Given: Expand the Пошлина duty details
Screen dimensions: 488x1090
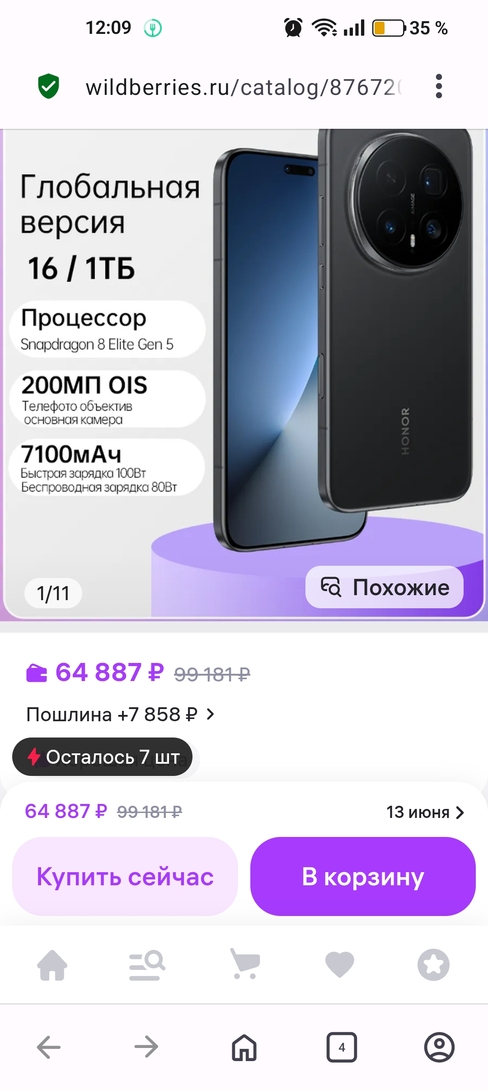Looking at the screenshot, I should point(120,714).
